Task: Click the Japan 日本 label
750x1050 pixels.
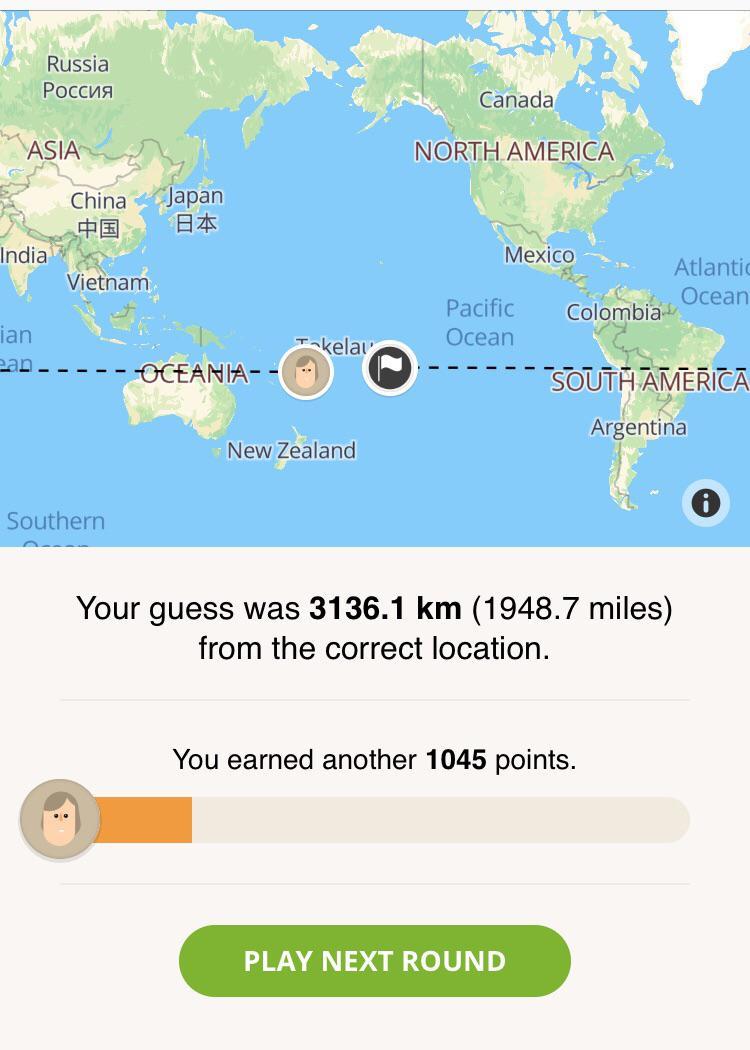Action: pyautogui.click(x=197, y=208)
